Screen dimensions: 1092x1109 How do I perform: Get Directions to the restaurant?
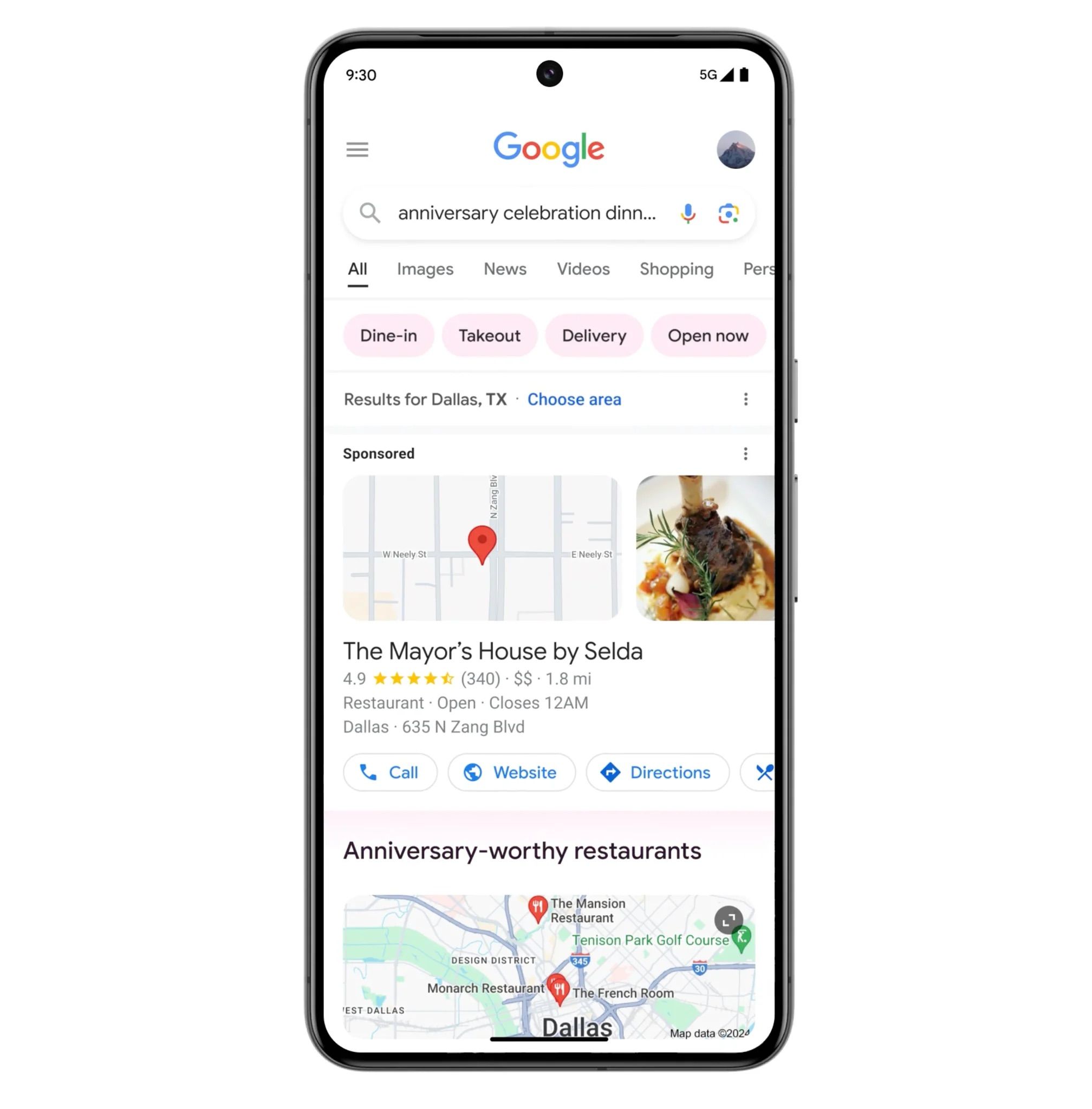coord(656,772)
